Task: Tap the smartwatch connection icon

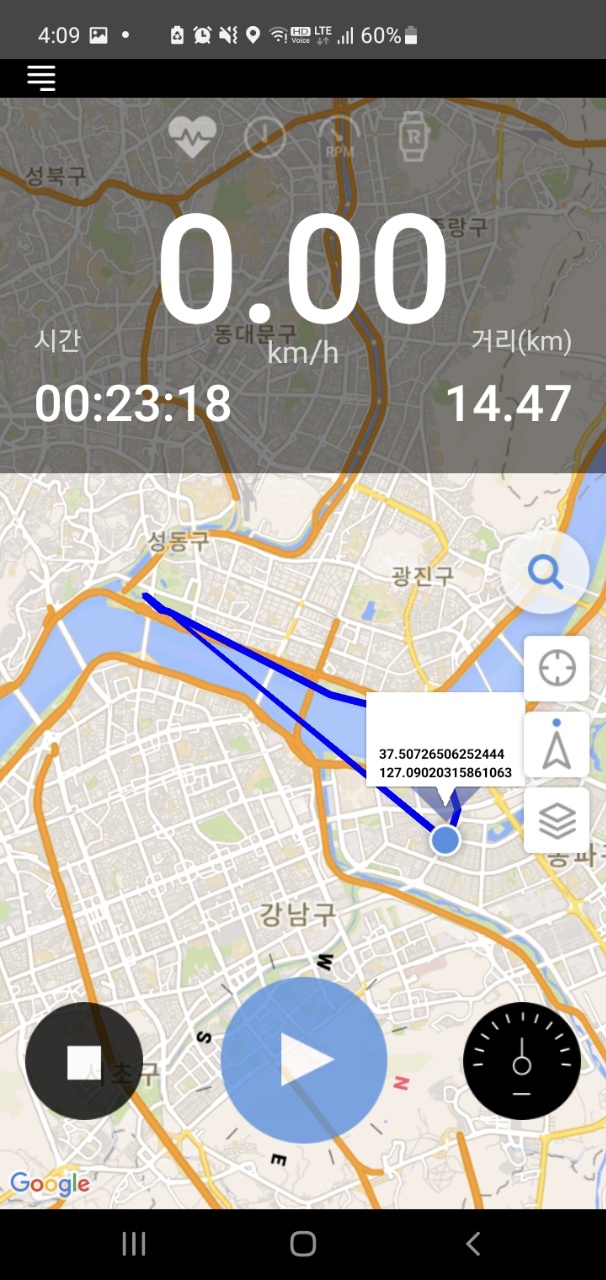Action: point(412,137)
